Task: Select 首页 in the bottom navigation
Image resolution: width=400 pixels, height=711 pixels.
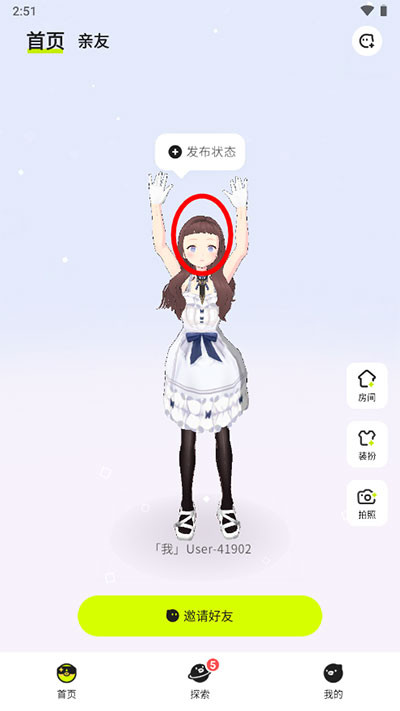Action: tap(67, 680)
